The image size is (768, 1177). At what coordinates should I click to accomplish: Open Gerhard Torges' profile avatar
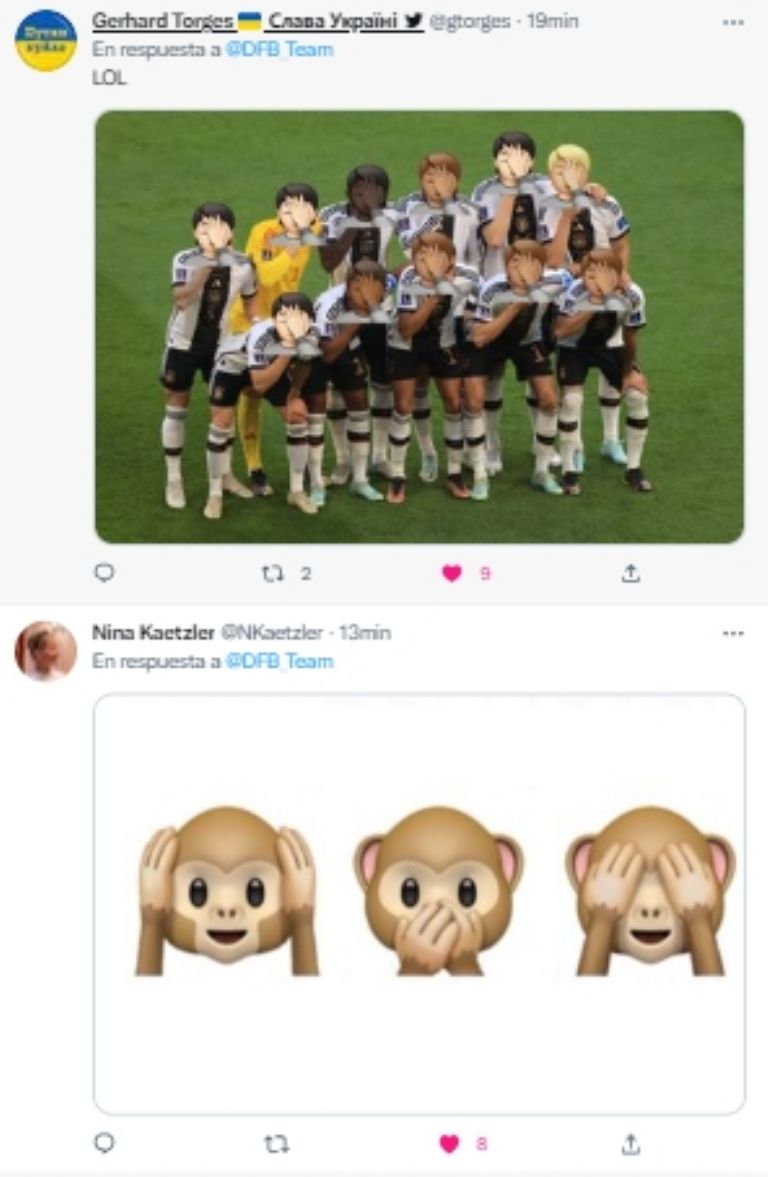click(x=45, y=41)
